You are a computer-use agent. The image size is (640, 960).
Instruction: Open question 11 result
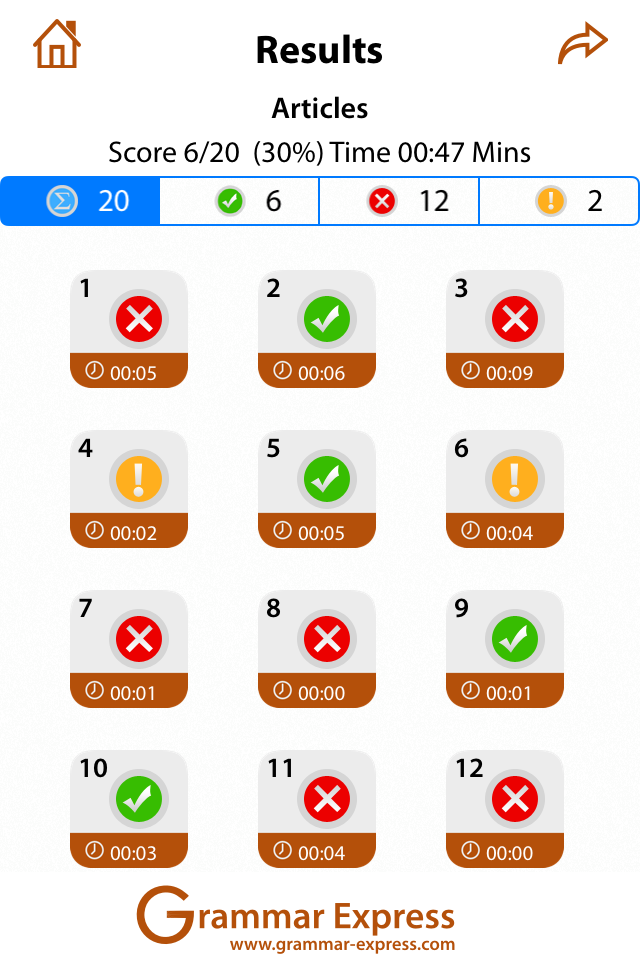coord(317,808)
